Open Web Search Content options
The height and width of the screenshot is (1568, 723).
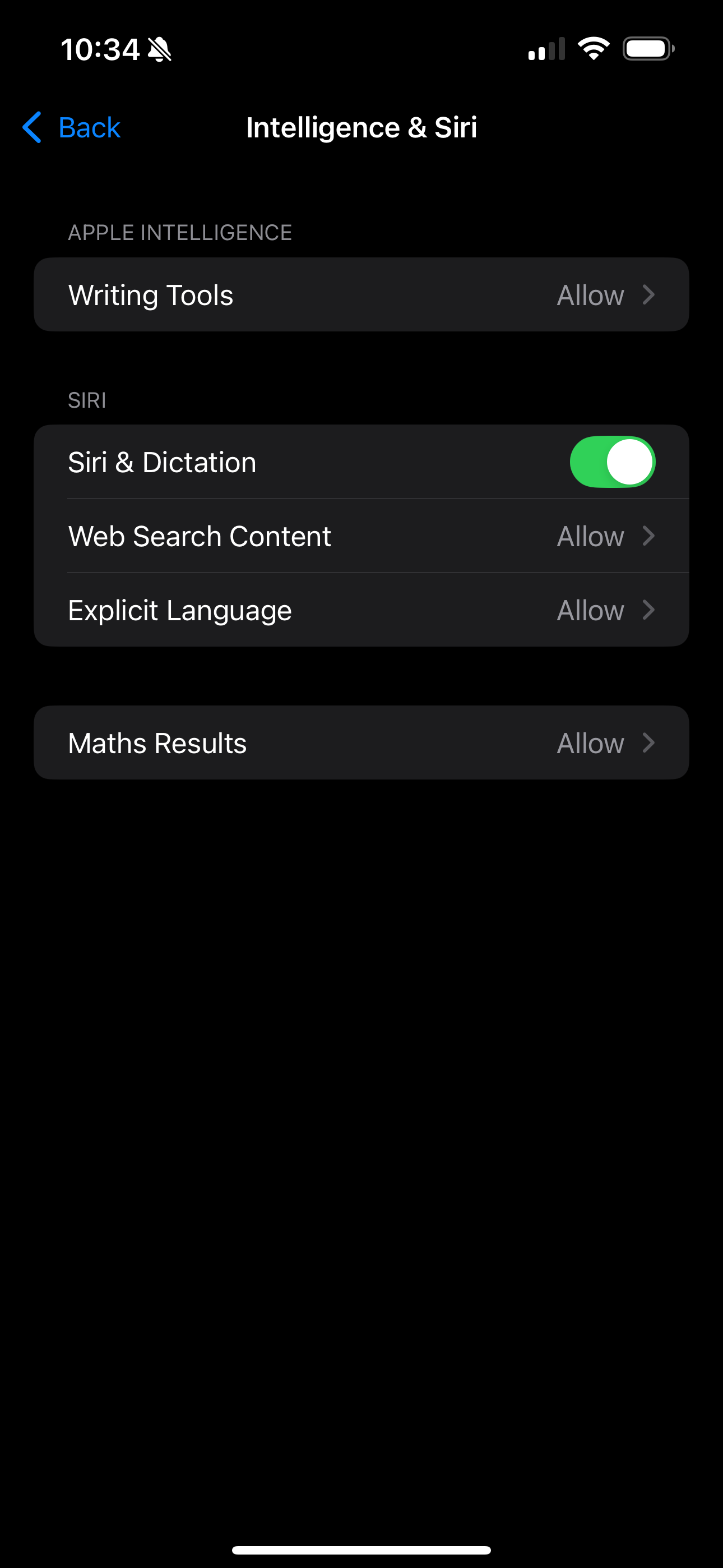click(x=361, y=536)
